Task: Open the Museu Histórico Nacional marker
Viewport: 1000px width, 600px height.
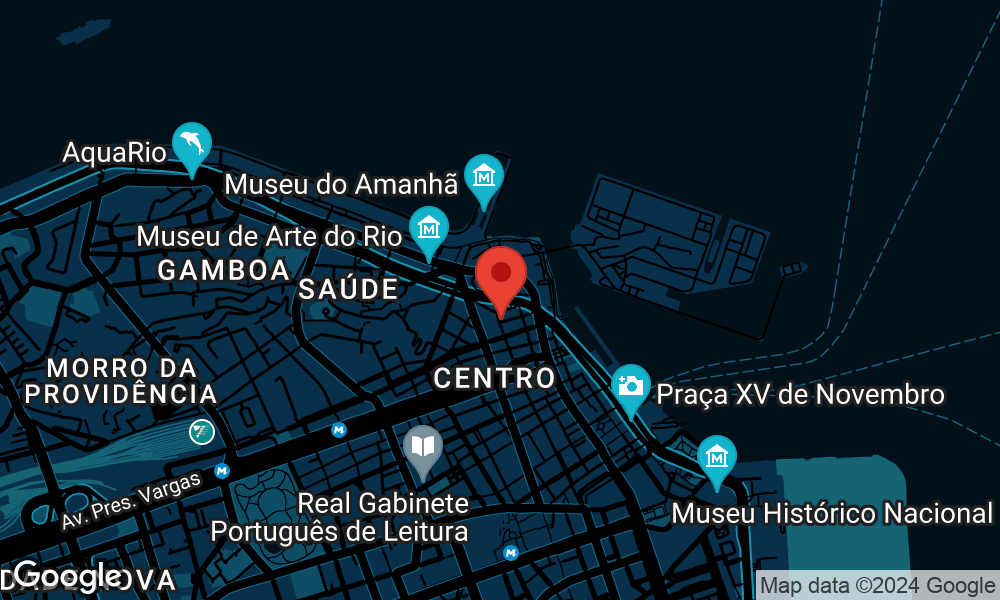Action: (x=716, y=458)
